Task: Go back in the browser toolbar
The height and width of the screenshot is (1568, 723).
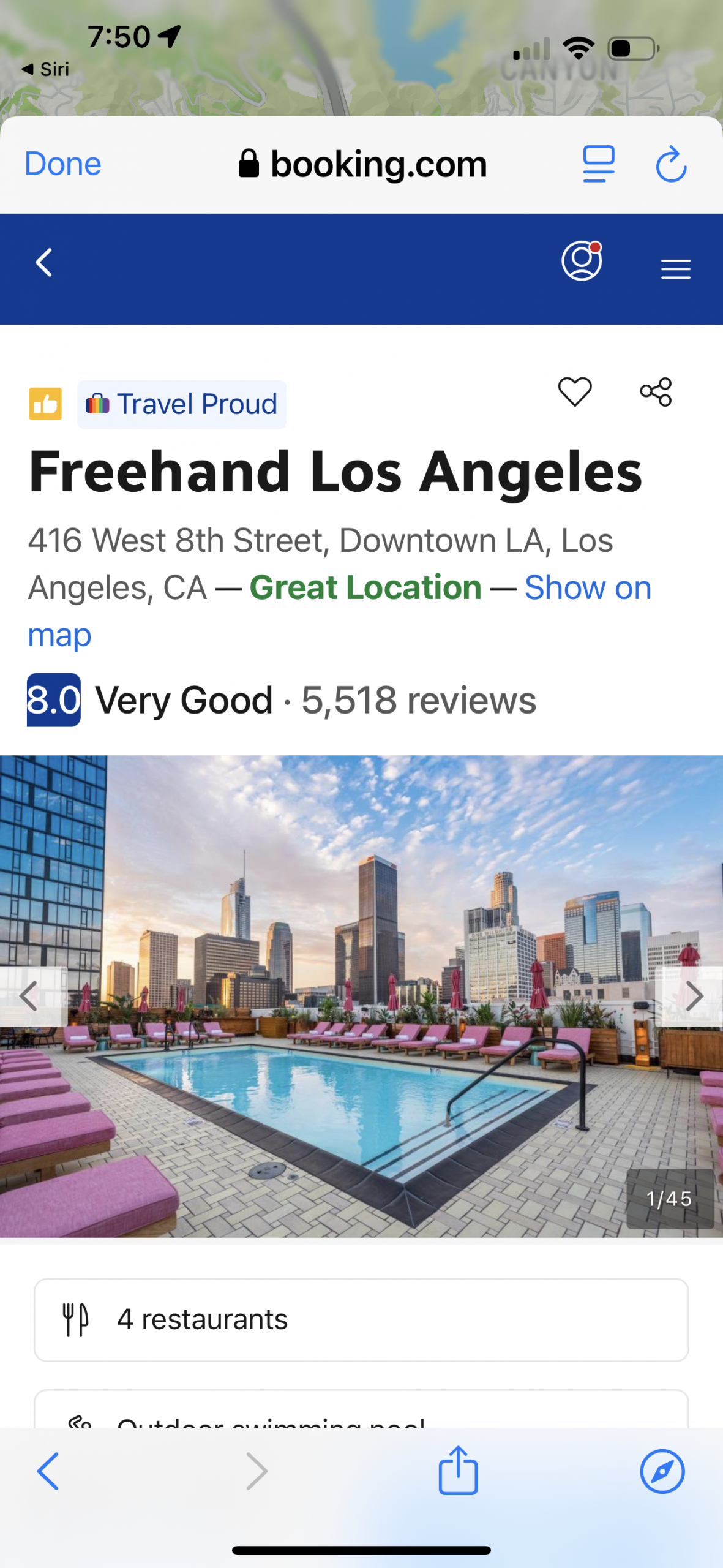Action: [48, 1471]
